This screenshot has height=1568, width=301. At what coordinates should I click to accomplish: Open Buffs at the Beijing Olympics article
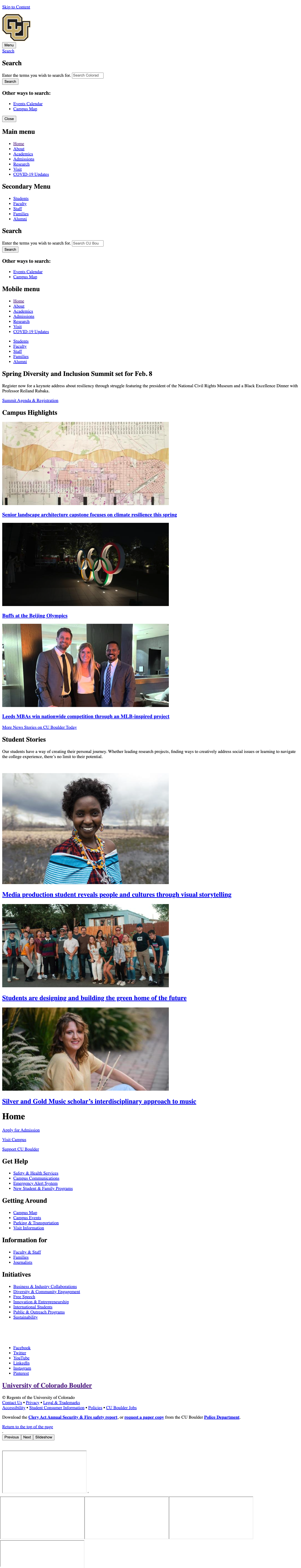35,615
